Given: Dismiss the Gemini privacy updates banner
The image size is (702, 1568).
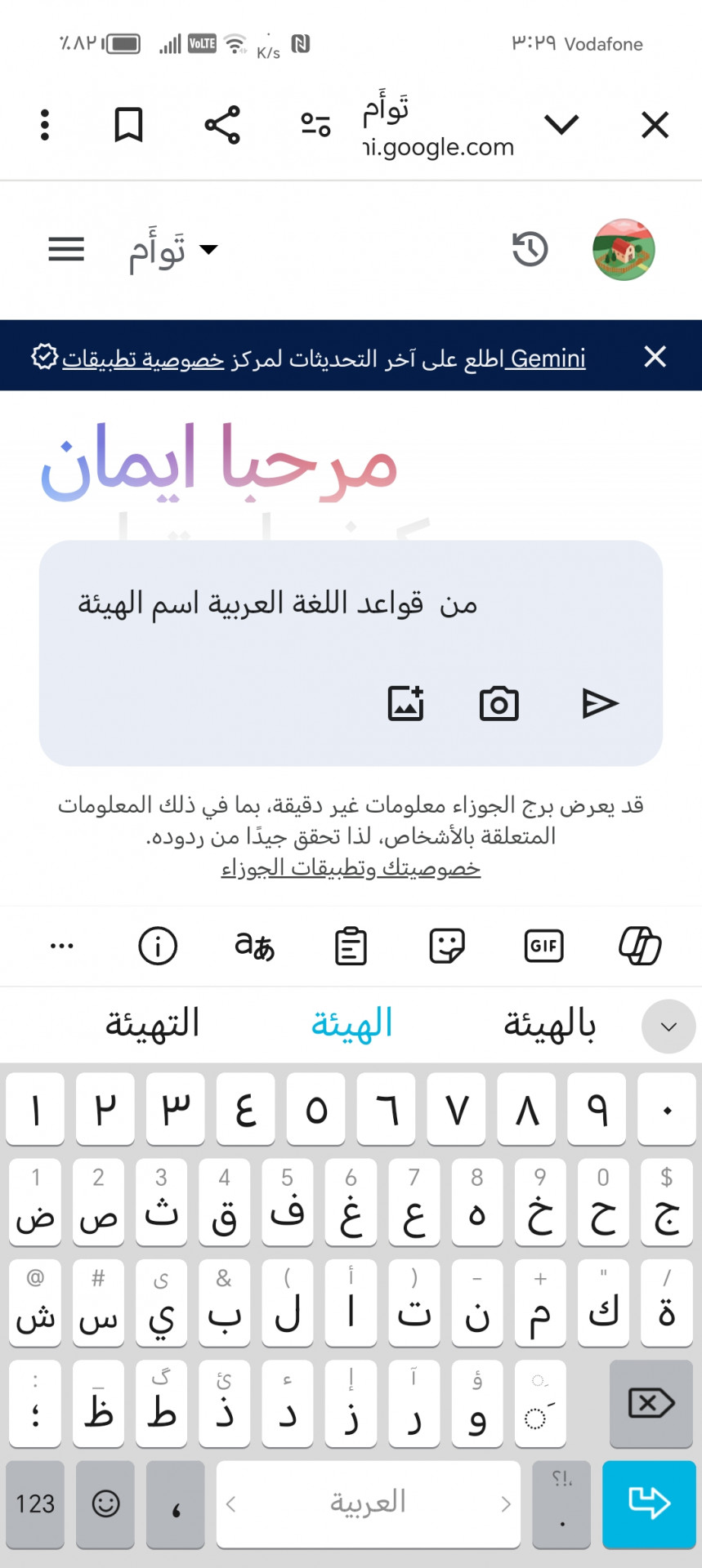Looking at the screenshot, I should pyautogui.click(x=655, y=357).
